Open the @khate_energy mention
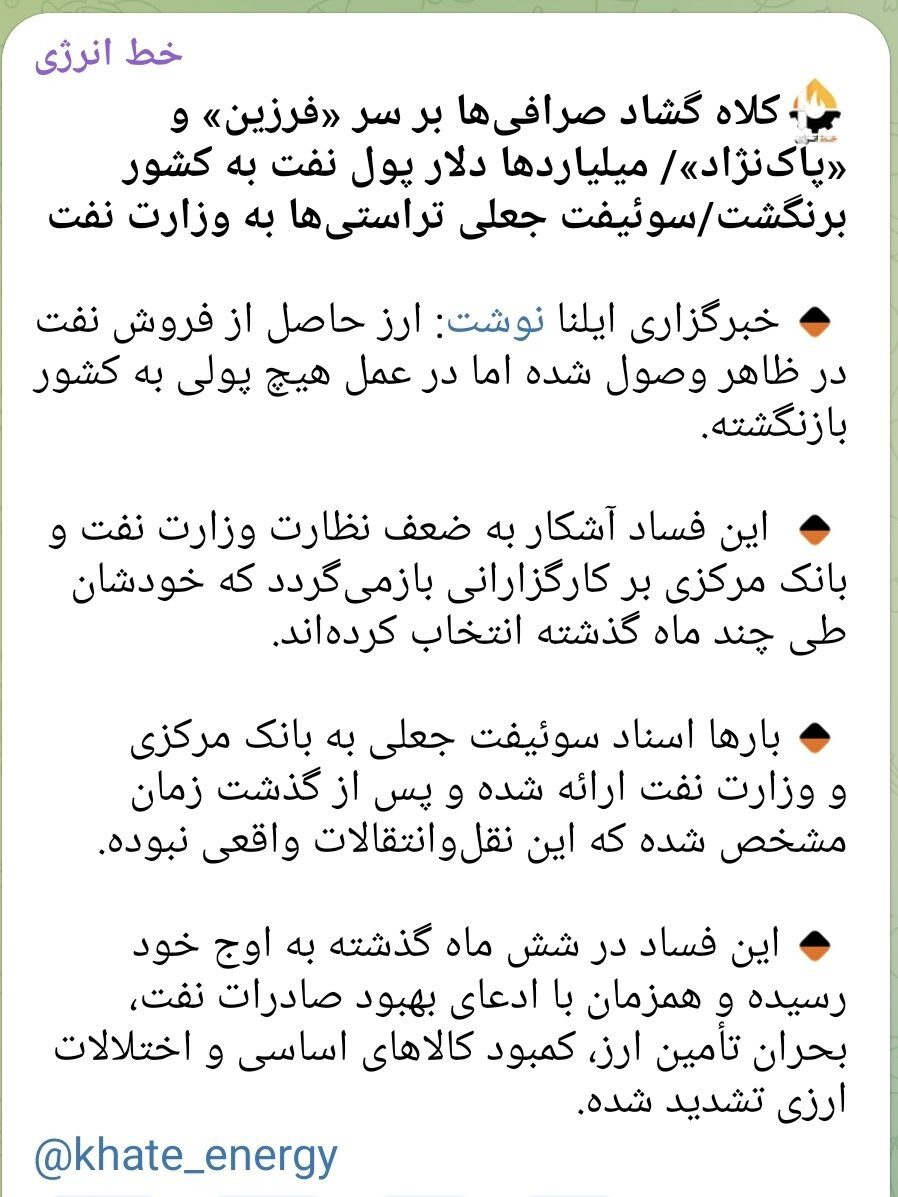 186,1156
